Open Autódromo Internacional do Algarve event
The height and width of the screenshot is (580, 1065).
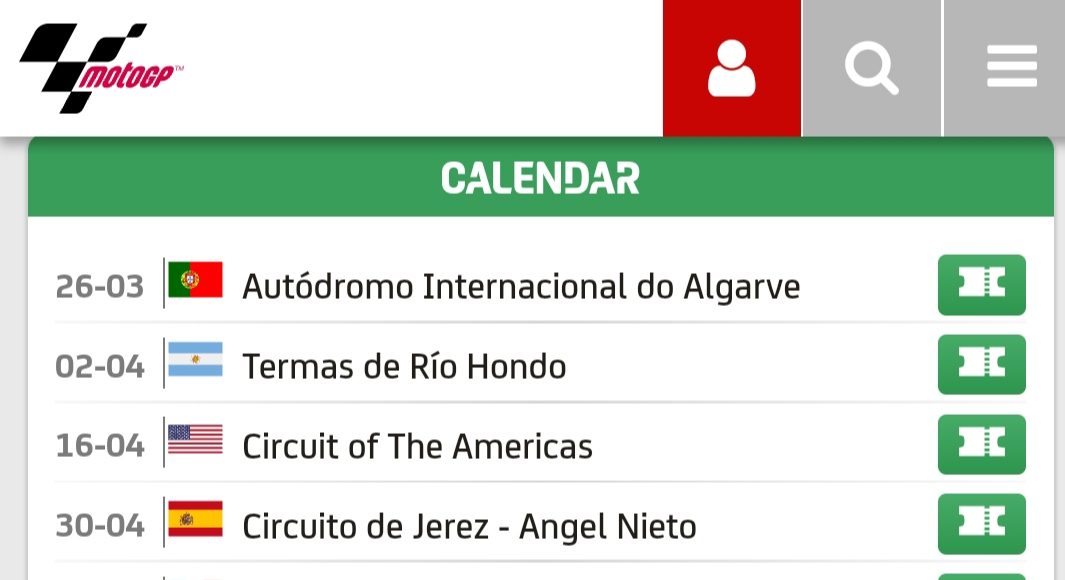tap(520, 287)
